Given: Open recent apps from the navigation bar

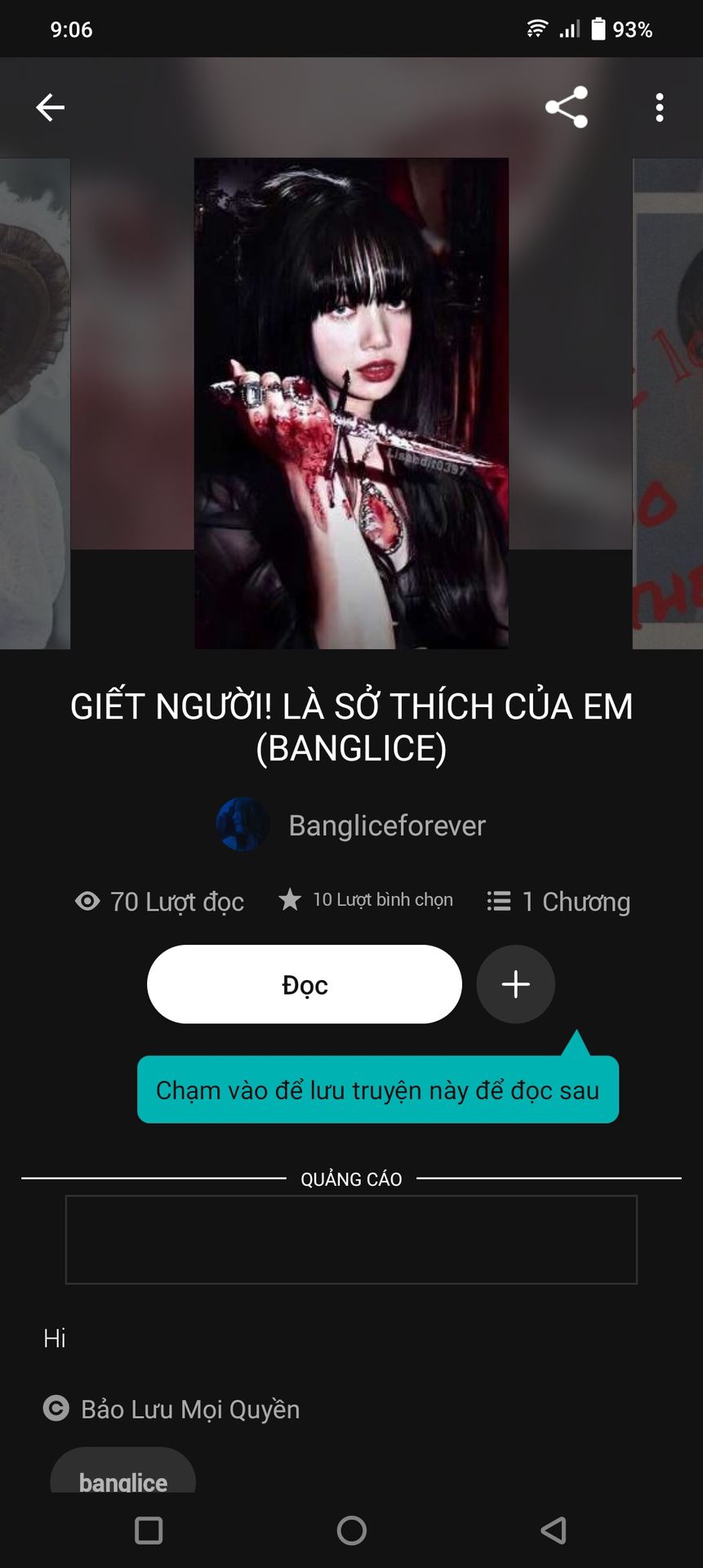Looking at the screenshot, I should point(149,1530).
